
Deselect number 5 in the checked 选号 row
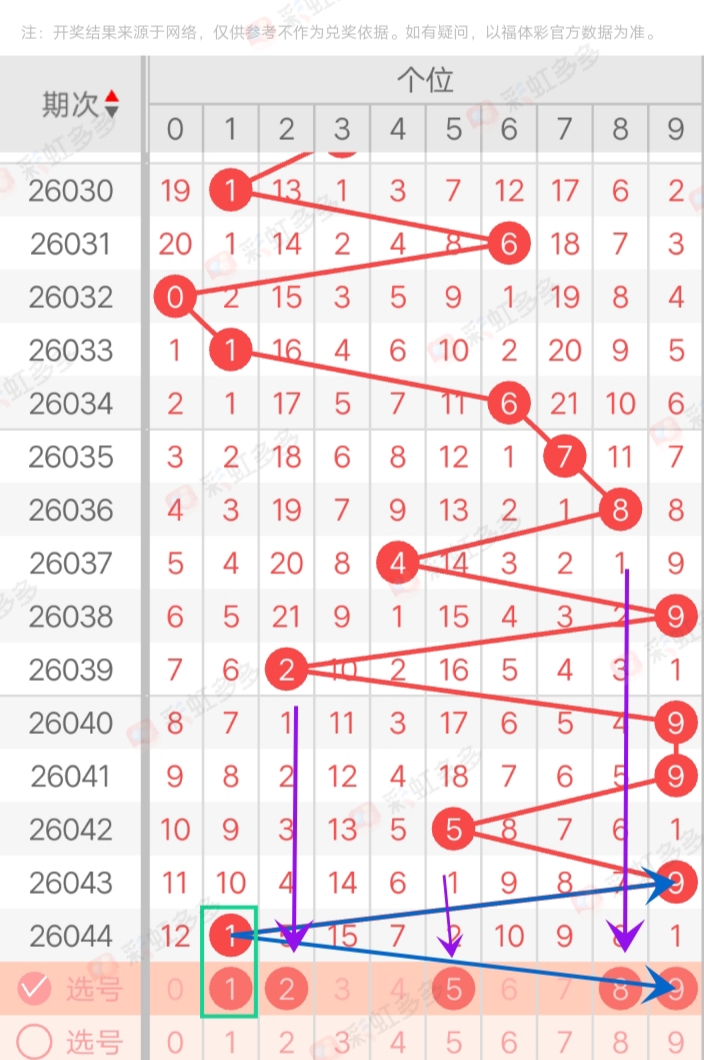454,989
